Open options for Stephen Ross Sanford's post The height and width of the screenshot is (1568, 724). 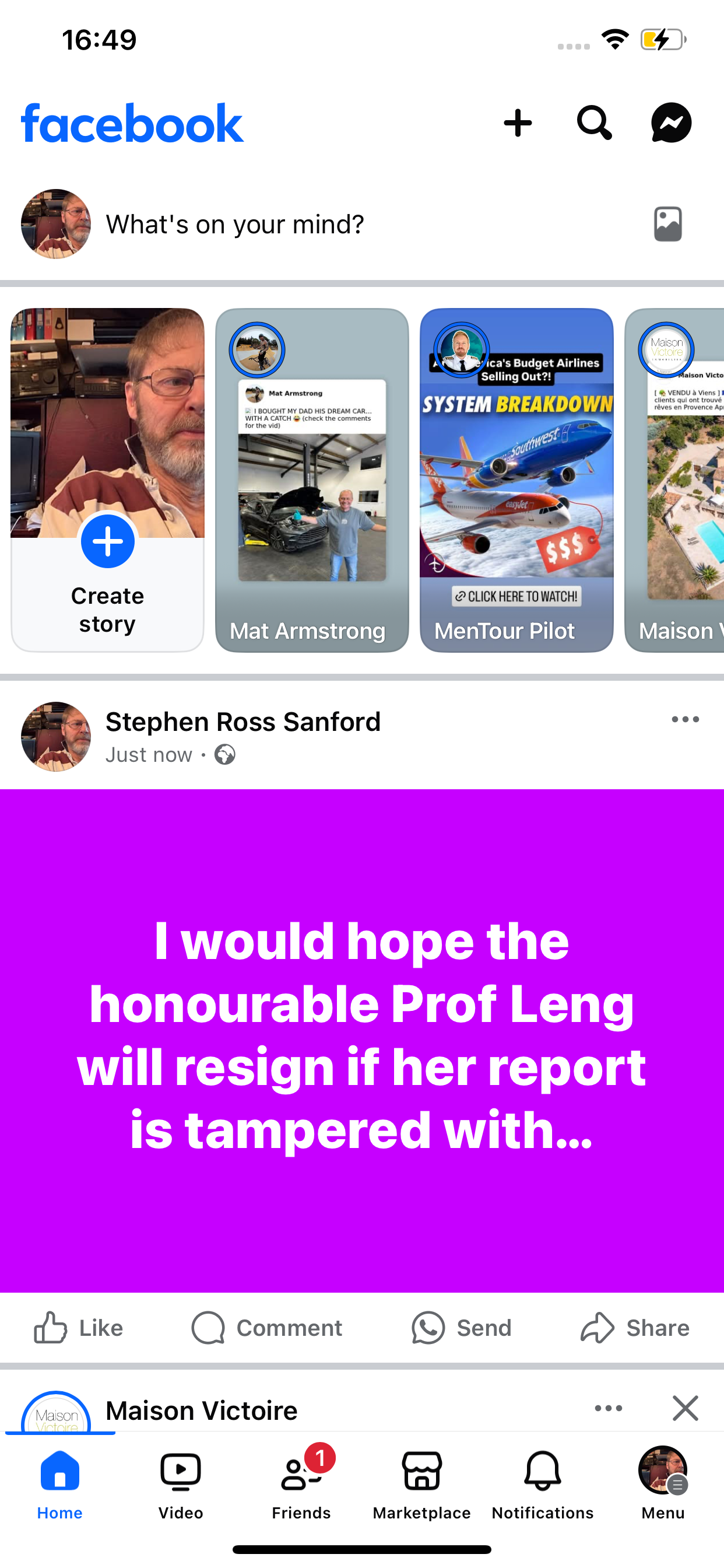[x=685, y=719]
